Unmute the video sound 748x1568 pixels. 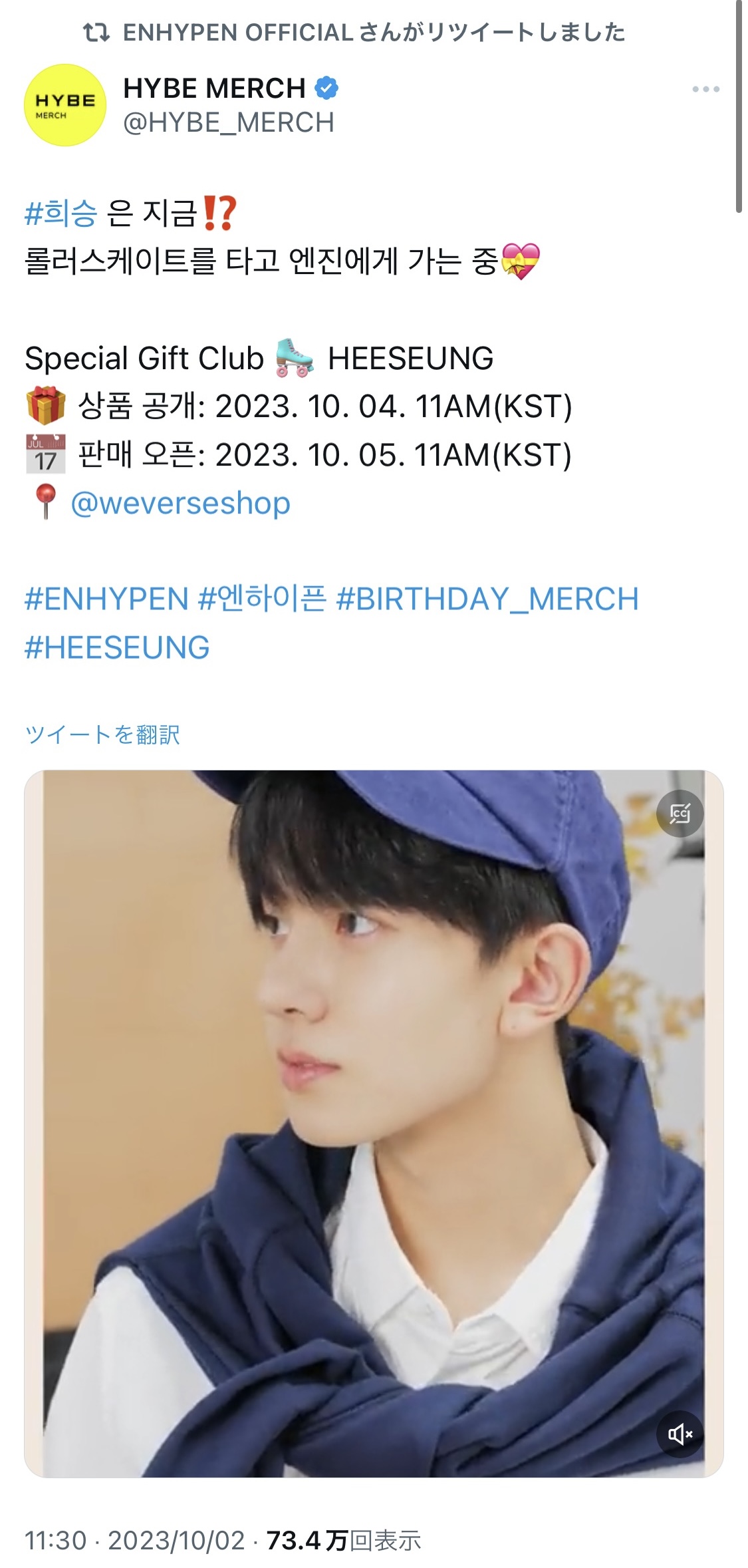click(680, 1434)
